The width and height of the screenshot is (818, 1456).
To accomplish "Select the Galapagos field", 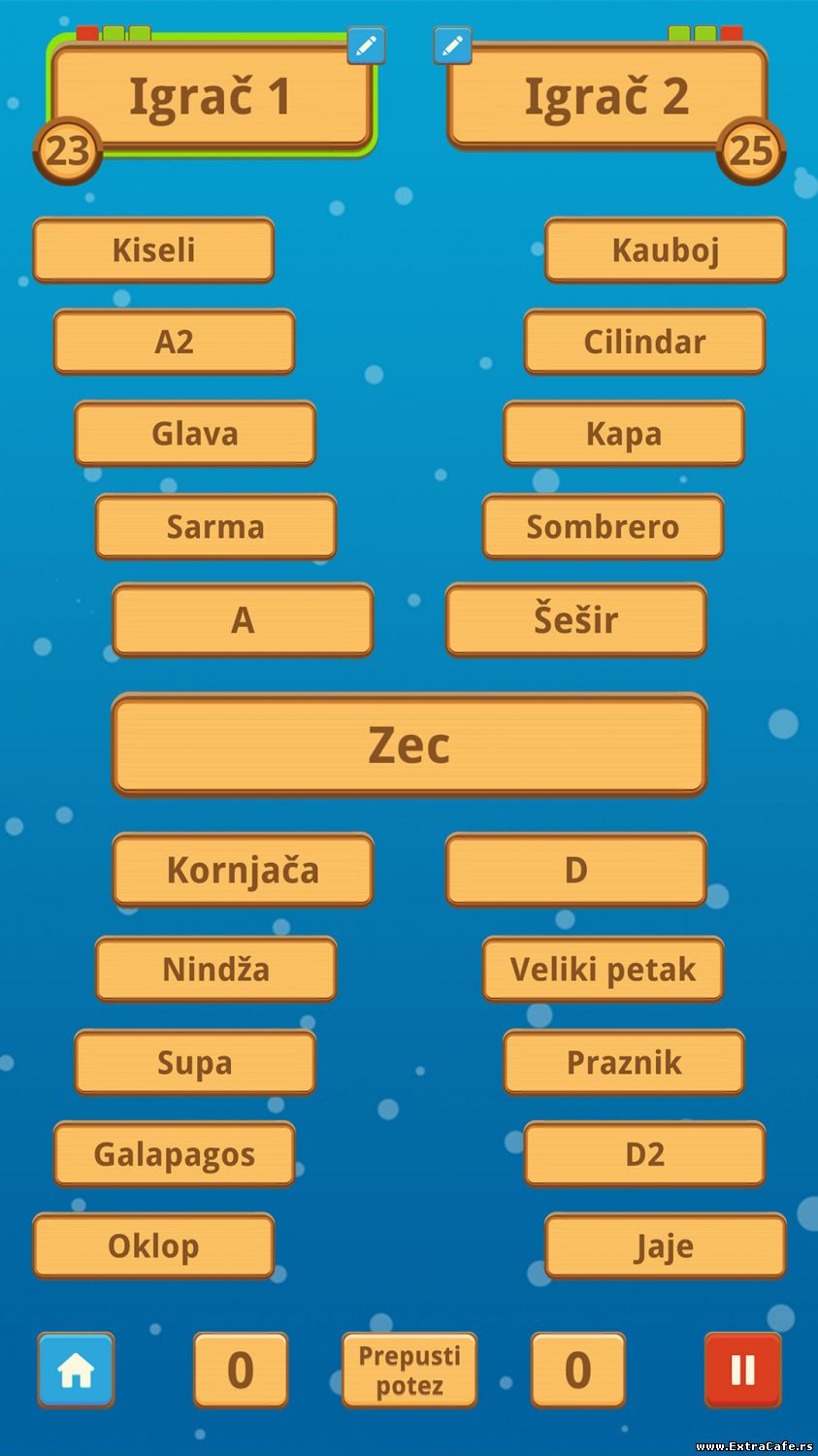I will (x=175, y=1154).
